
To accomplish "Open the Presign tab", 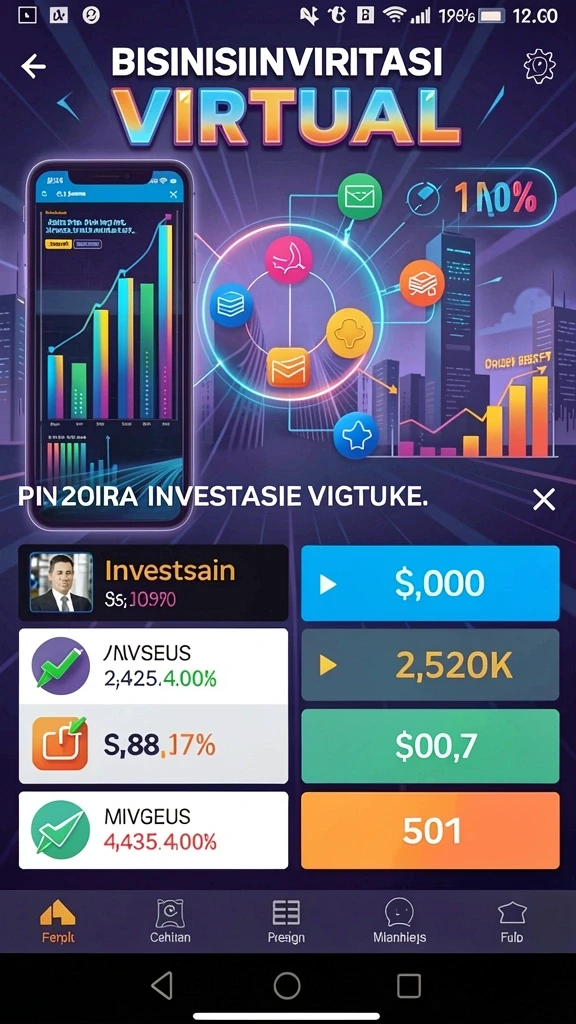I will (286, 921).
